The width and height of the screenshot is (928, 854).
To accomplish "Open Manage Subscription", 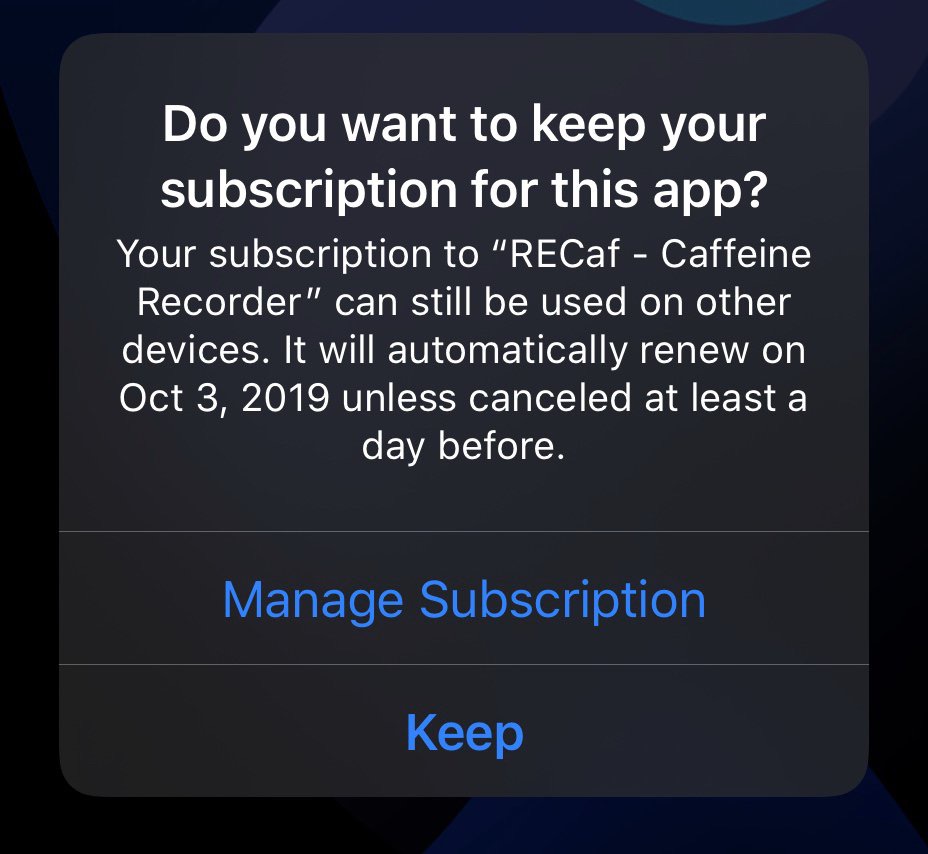I will point(464,598).
